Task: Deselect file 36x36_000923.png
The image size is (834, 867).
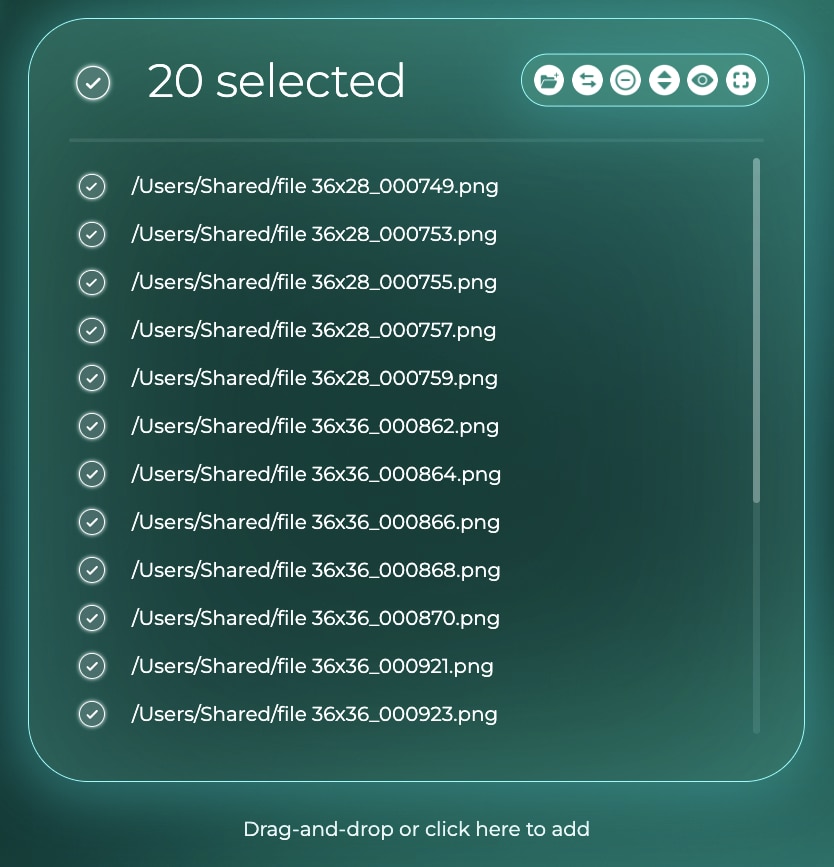Action: click(x=92, y=714)
